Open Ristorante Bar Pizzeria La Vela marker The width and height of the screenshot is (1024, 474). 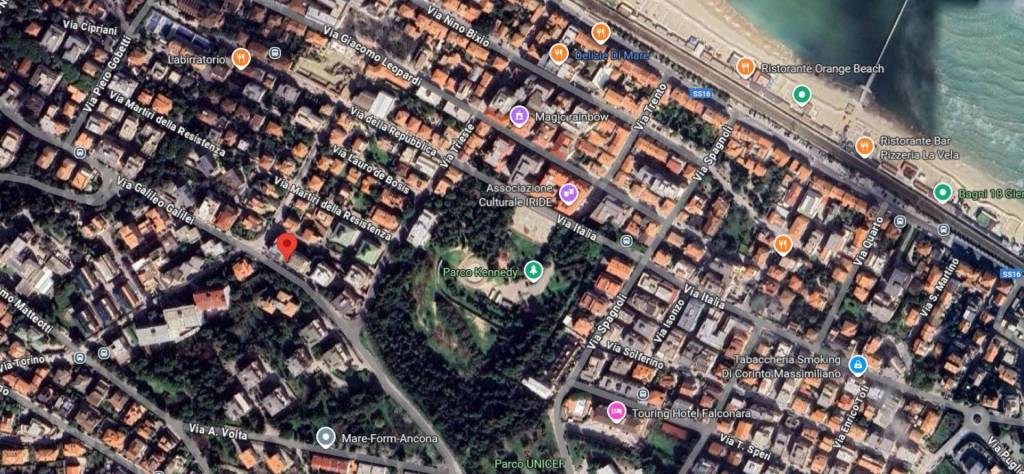[x=865, y=147]
